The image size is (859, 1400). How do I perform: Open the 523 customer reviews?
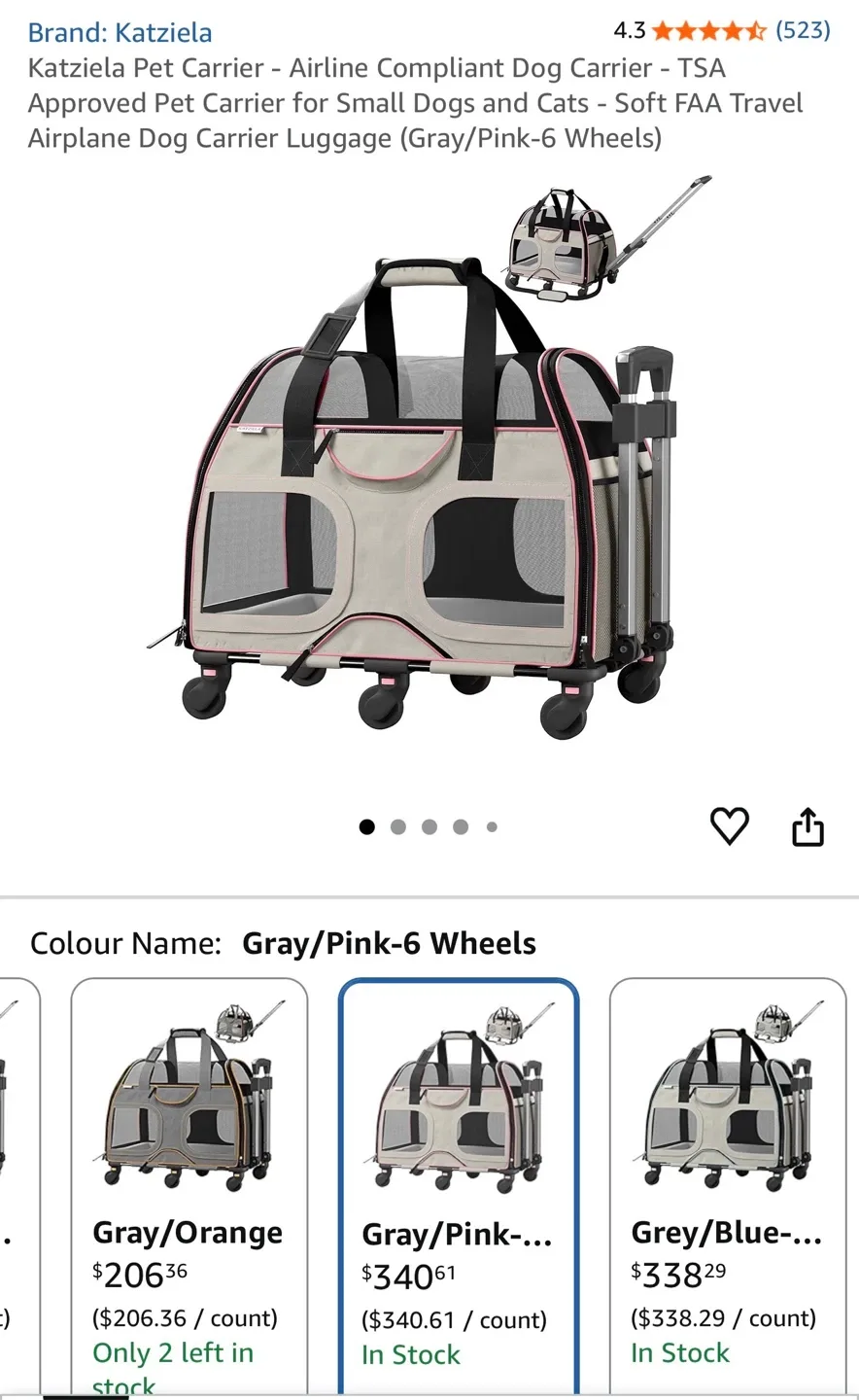click(802, 30)
